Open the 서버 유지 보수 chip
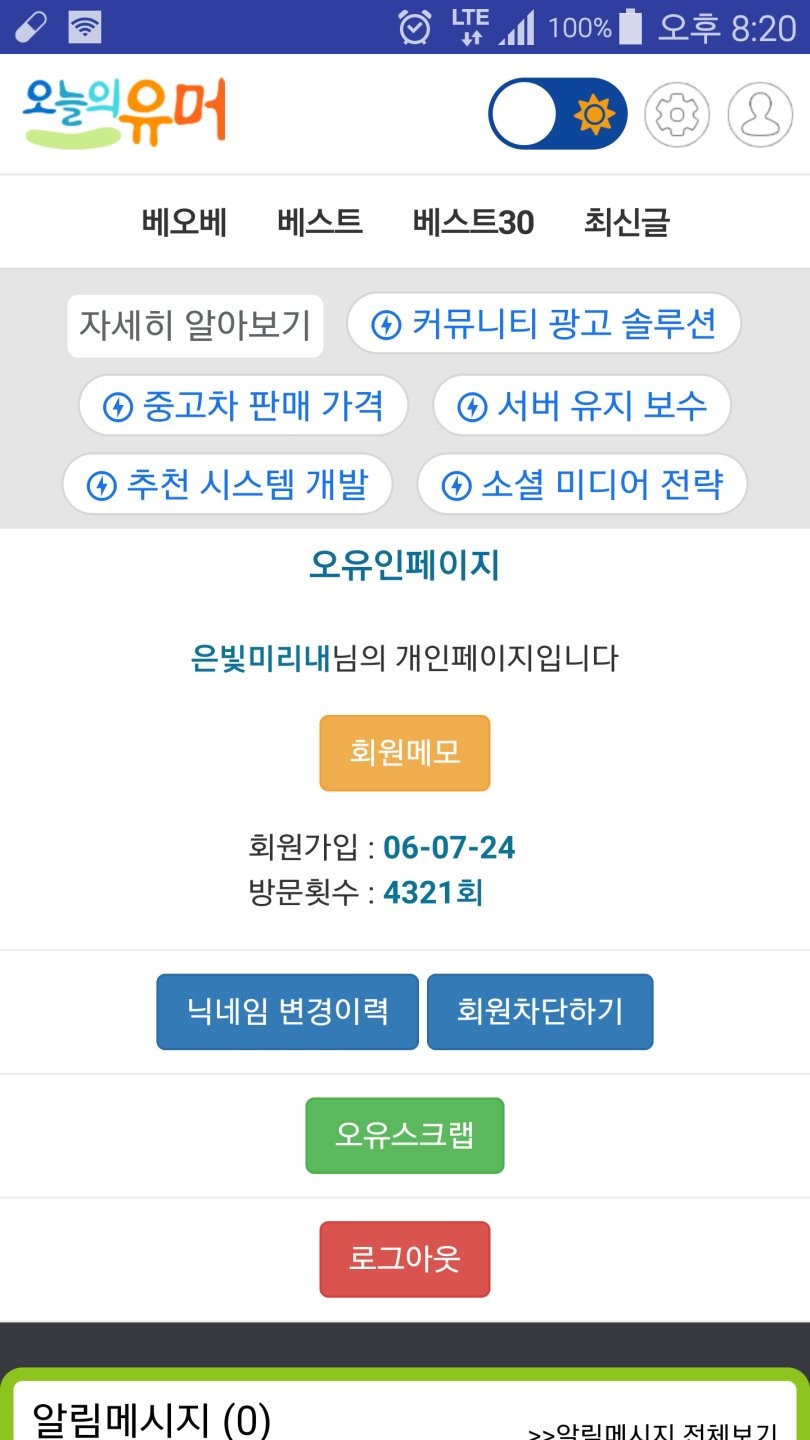The width and height of the screenshot is (810, 1440). point(582,405)
